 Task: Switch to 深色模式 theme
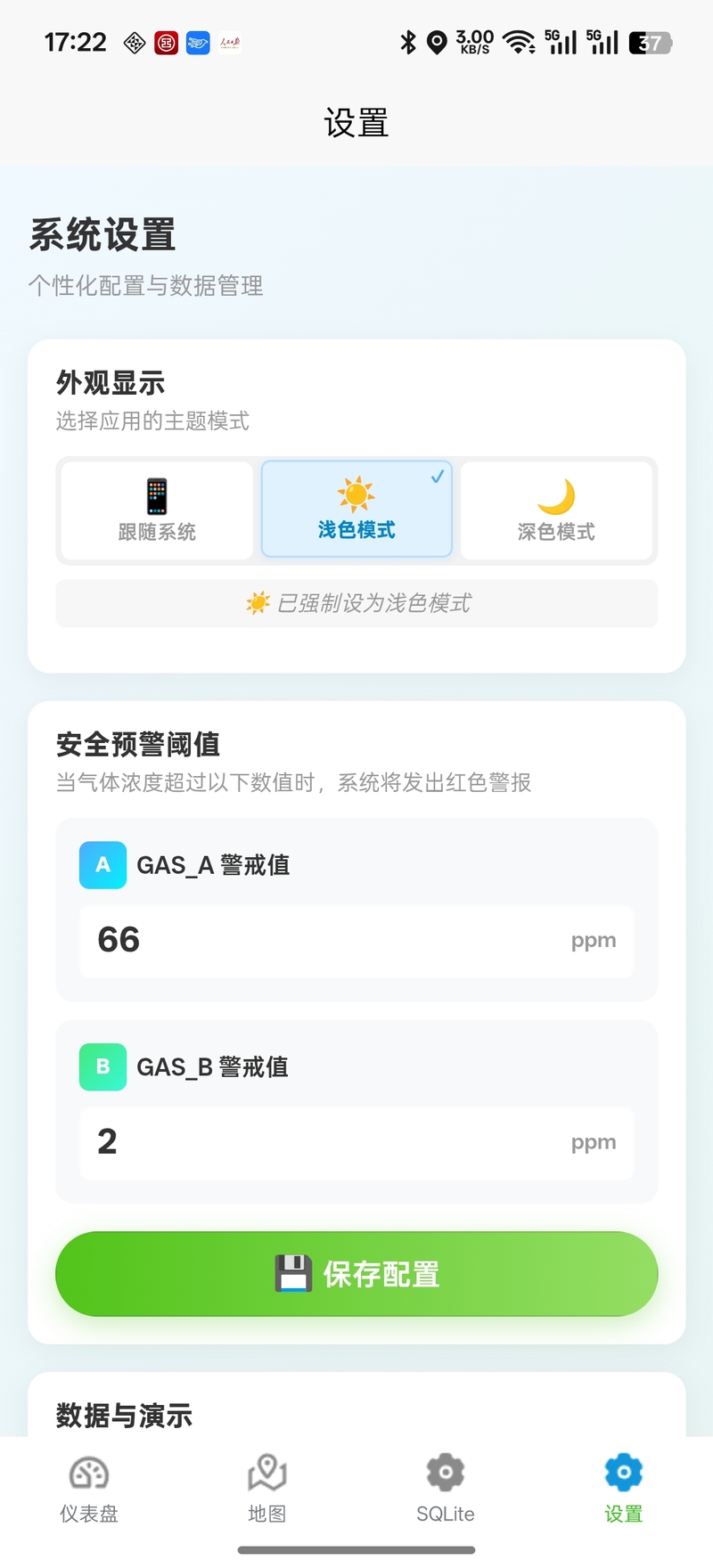[x=556, y=510]
